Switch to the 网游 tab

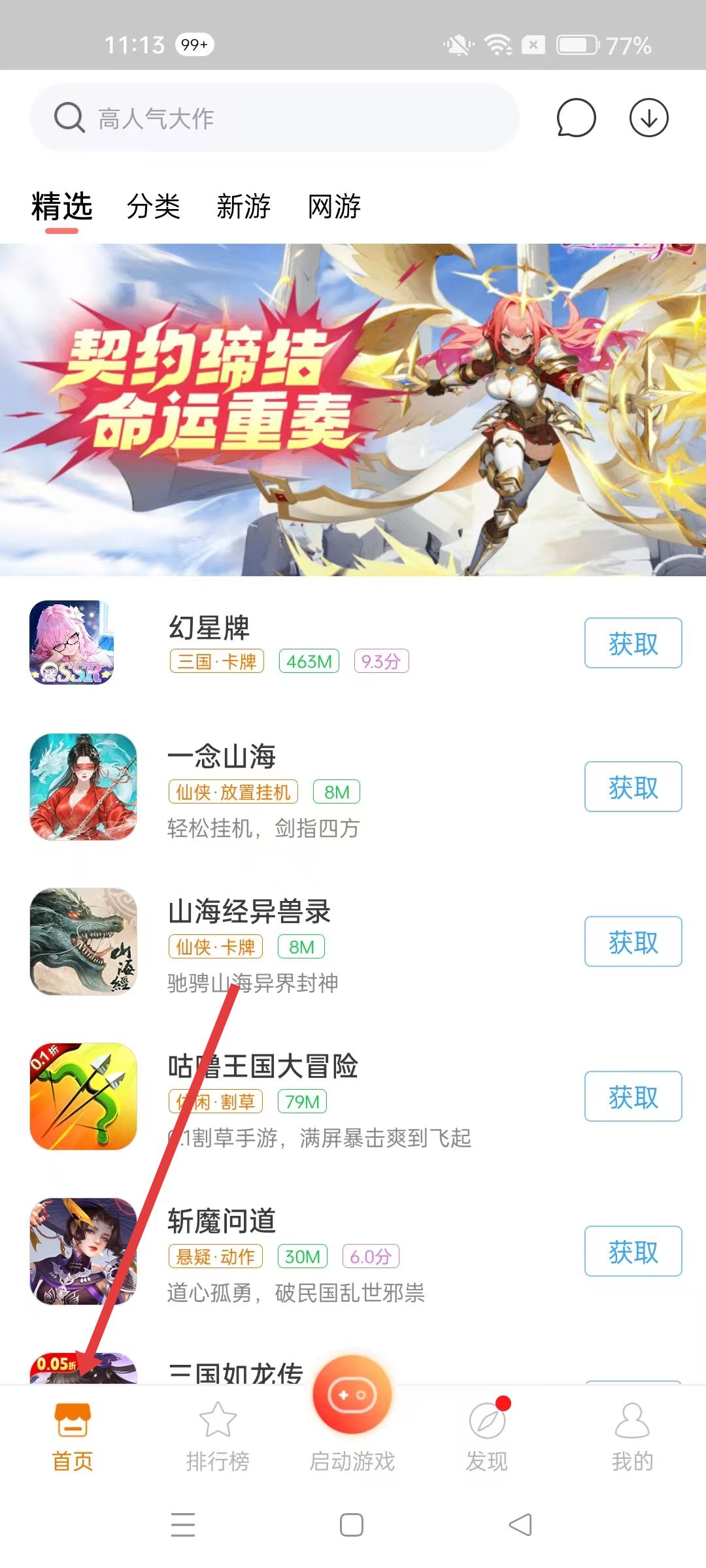click(x=334, y=206)
